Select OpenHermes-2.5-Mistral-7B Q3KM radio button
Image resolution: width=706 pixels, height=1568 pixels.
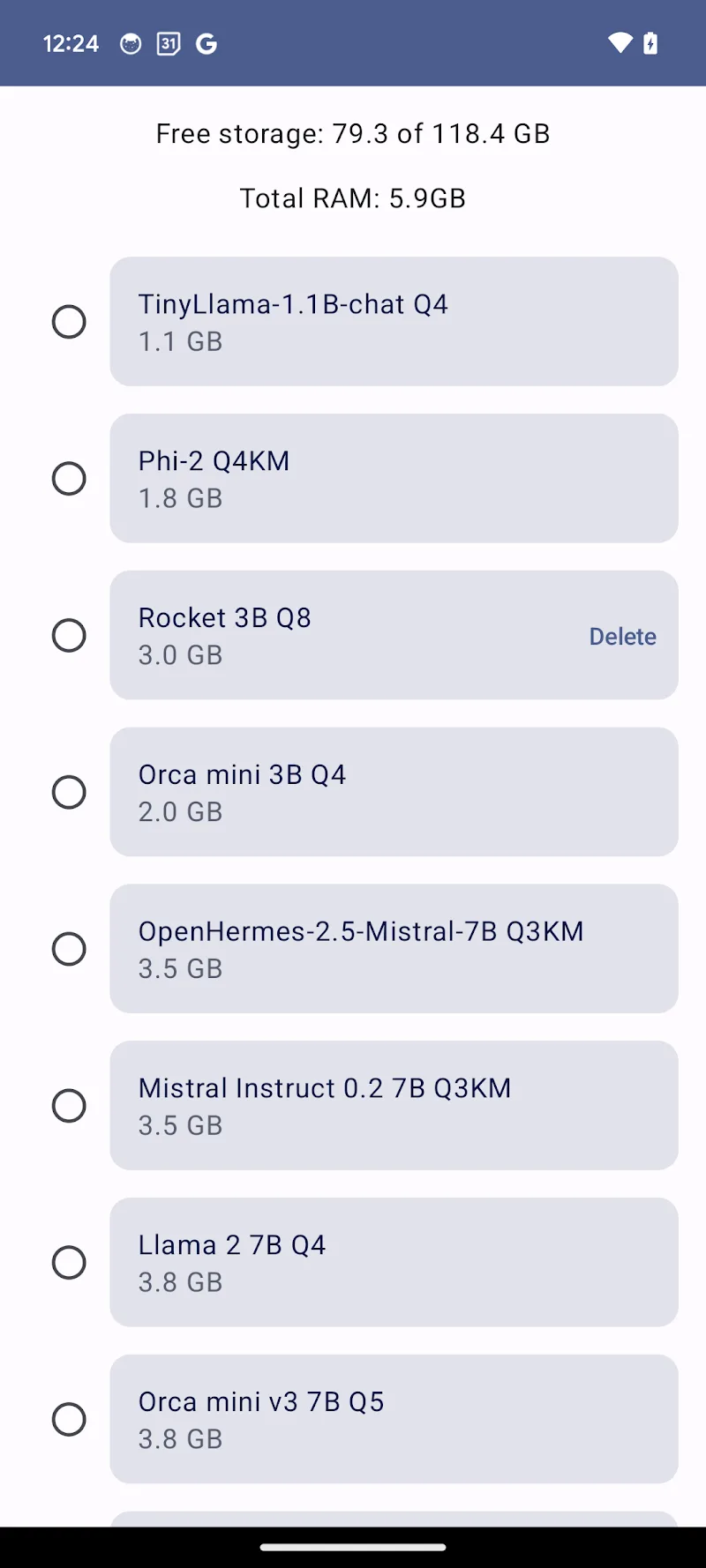pos(69,949)
